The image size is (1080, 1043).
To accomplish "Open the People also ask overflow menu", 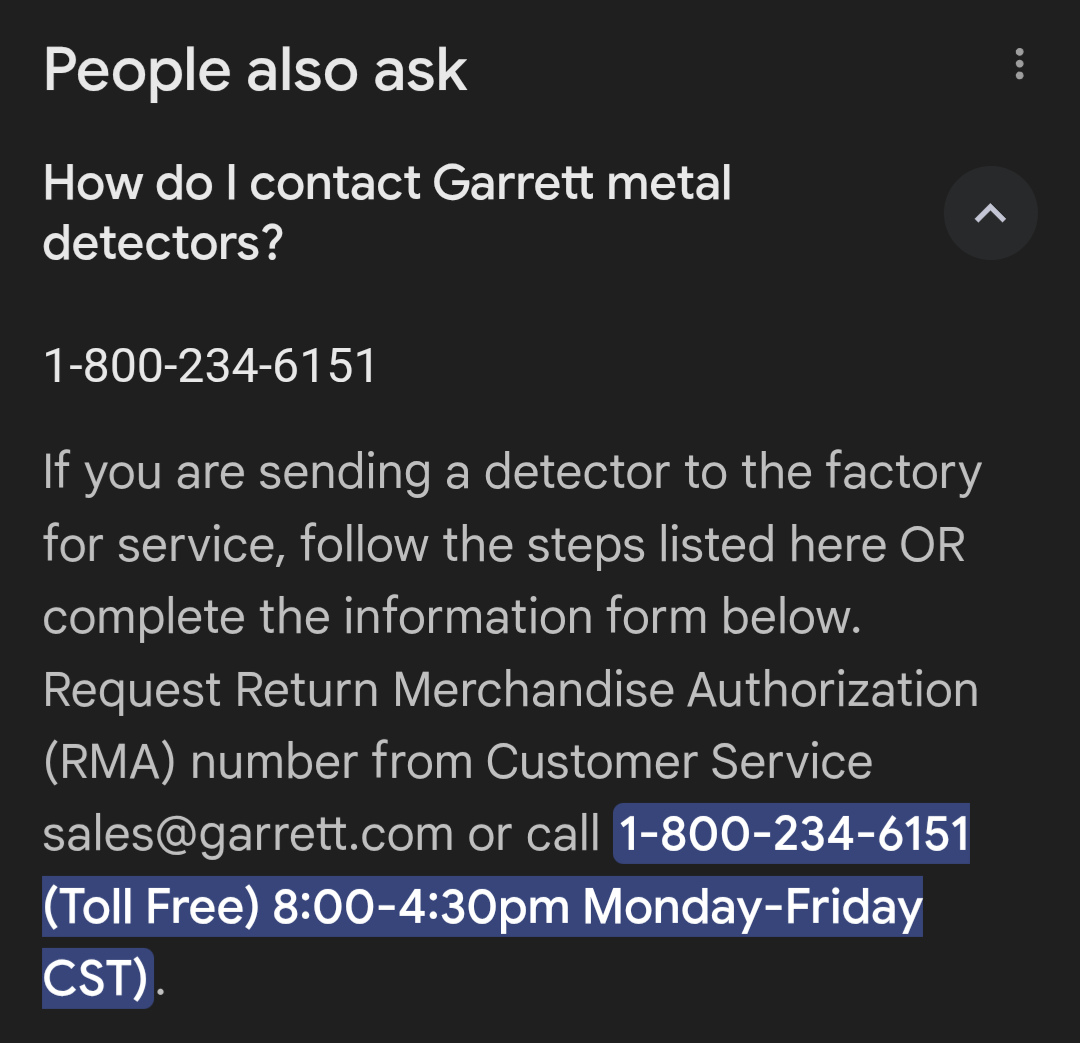I will 1019,65.
